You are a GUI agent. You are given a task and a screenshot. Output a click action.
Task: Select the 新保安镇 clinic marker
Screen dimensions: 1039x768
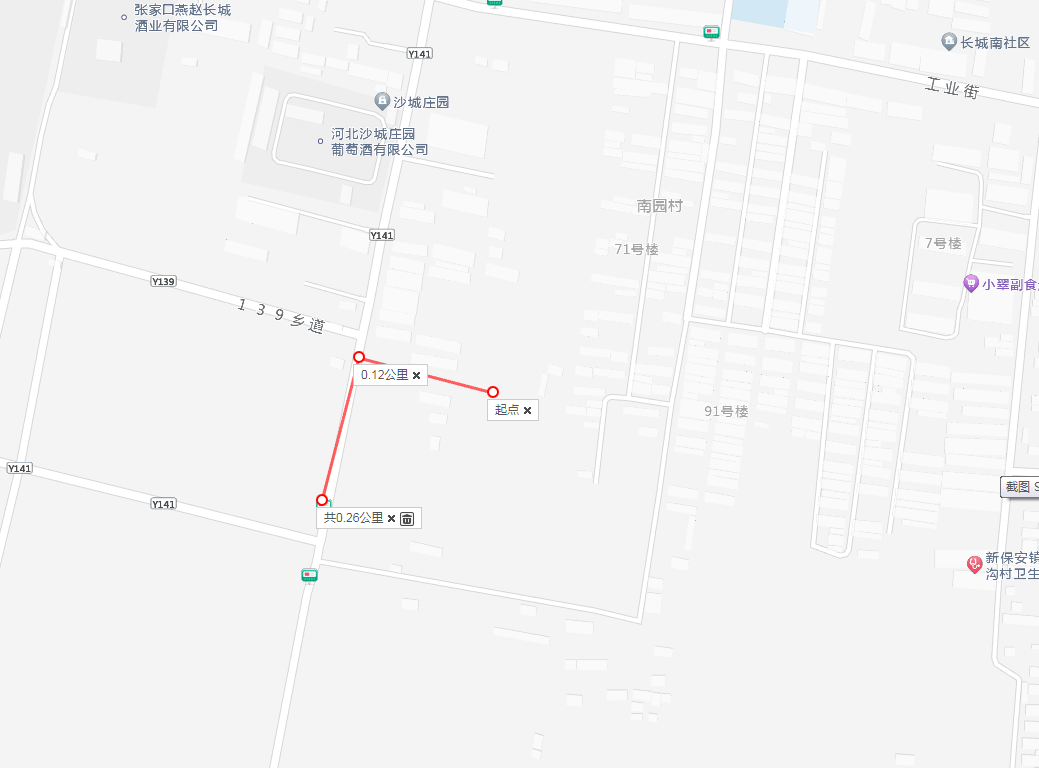click(x=974, y=565)
